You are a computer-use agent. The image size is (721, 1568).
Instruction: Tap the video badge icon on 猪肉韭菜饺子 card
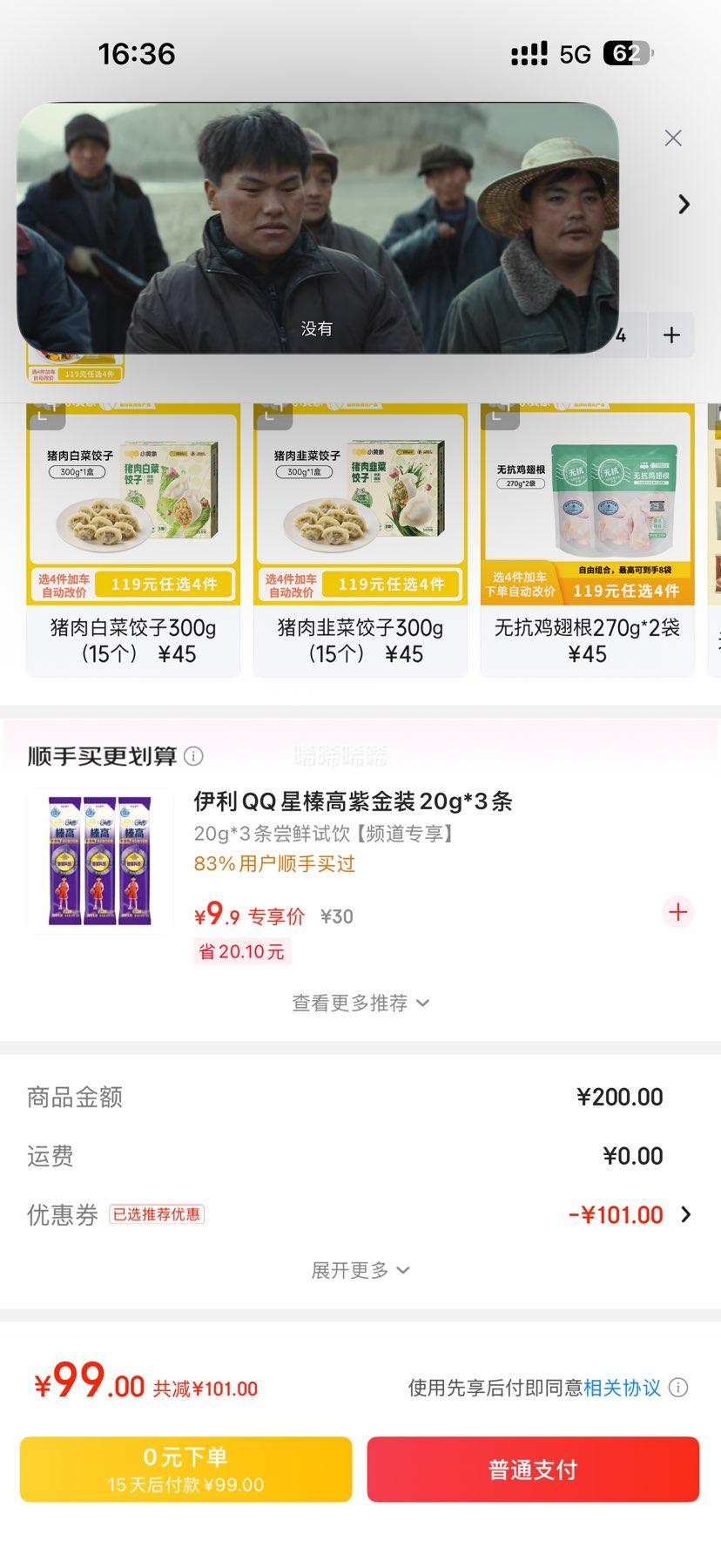(274, 416)
